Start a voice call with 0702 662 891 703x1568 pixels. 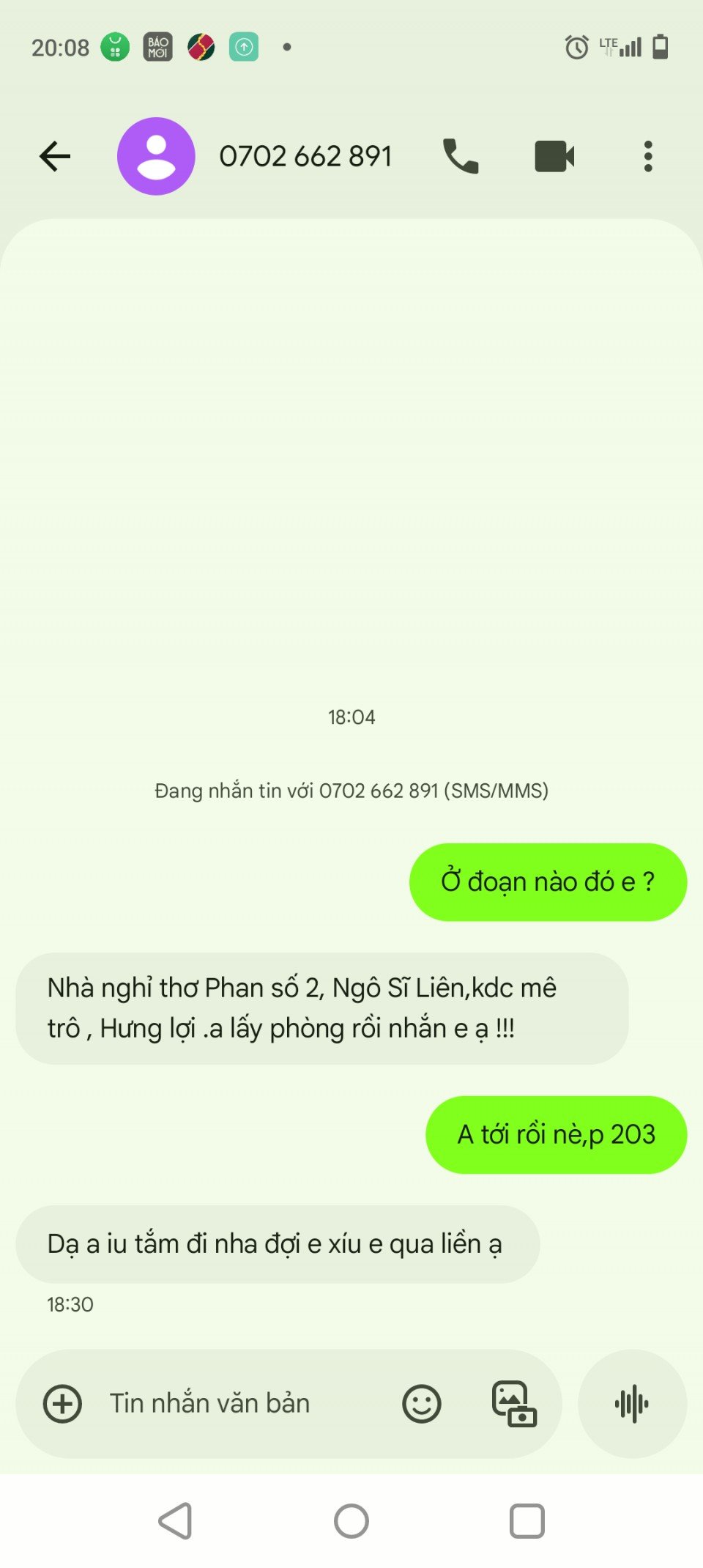[x=461, y=156]
